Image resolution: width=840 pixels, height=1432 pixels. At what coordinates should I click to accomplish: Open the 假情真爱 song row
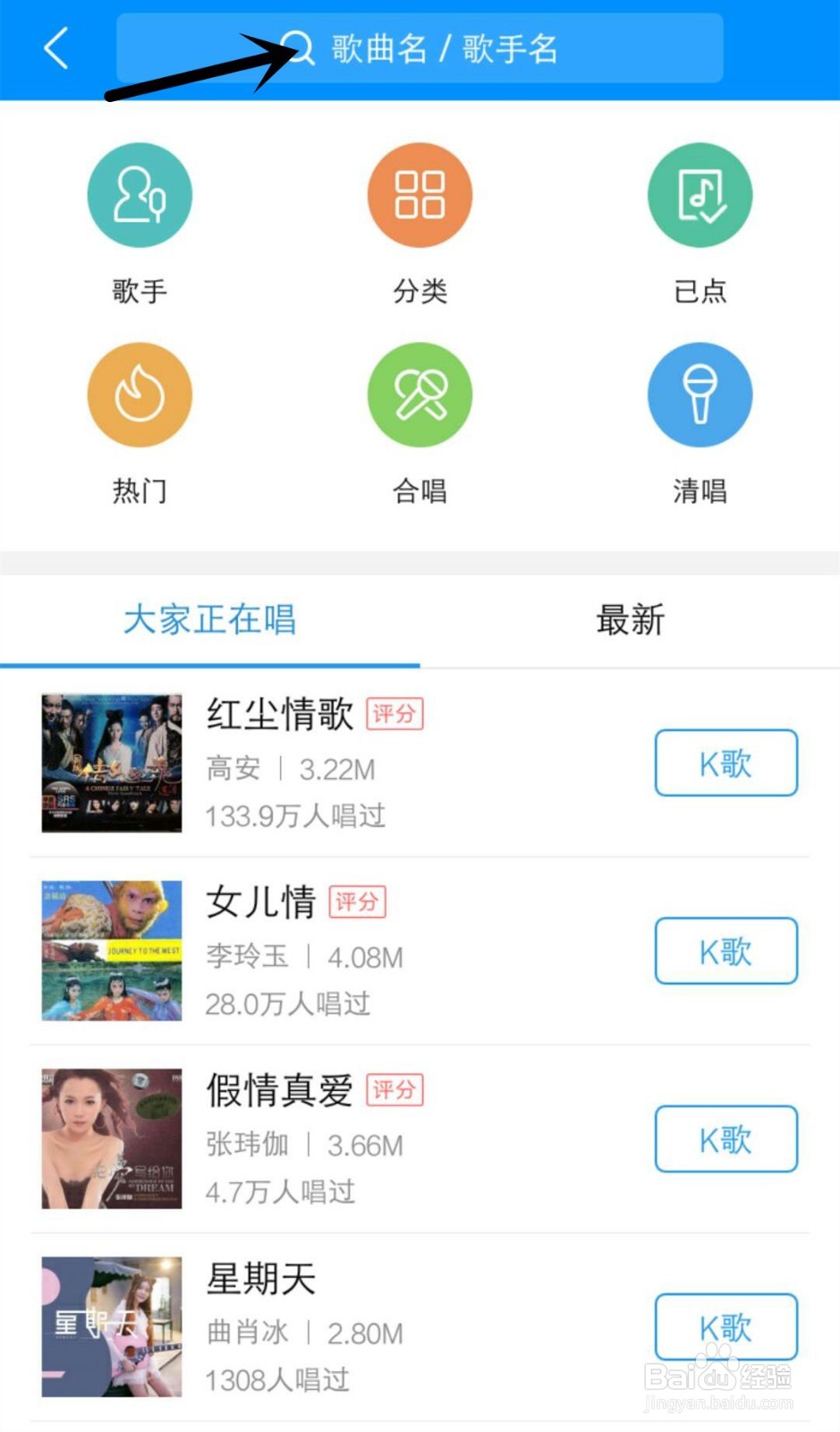(420, 1139)
